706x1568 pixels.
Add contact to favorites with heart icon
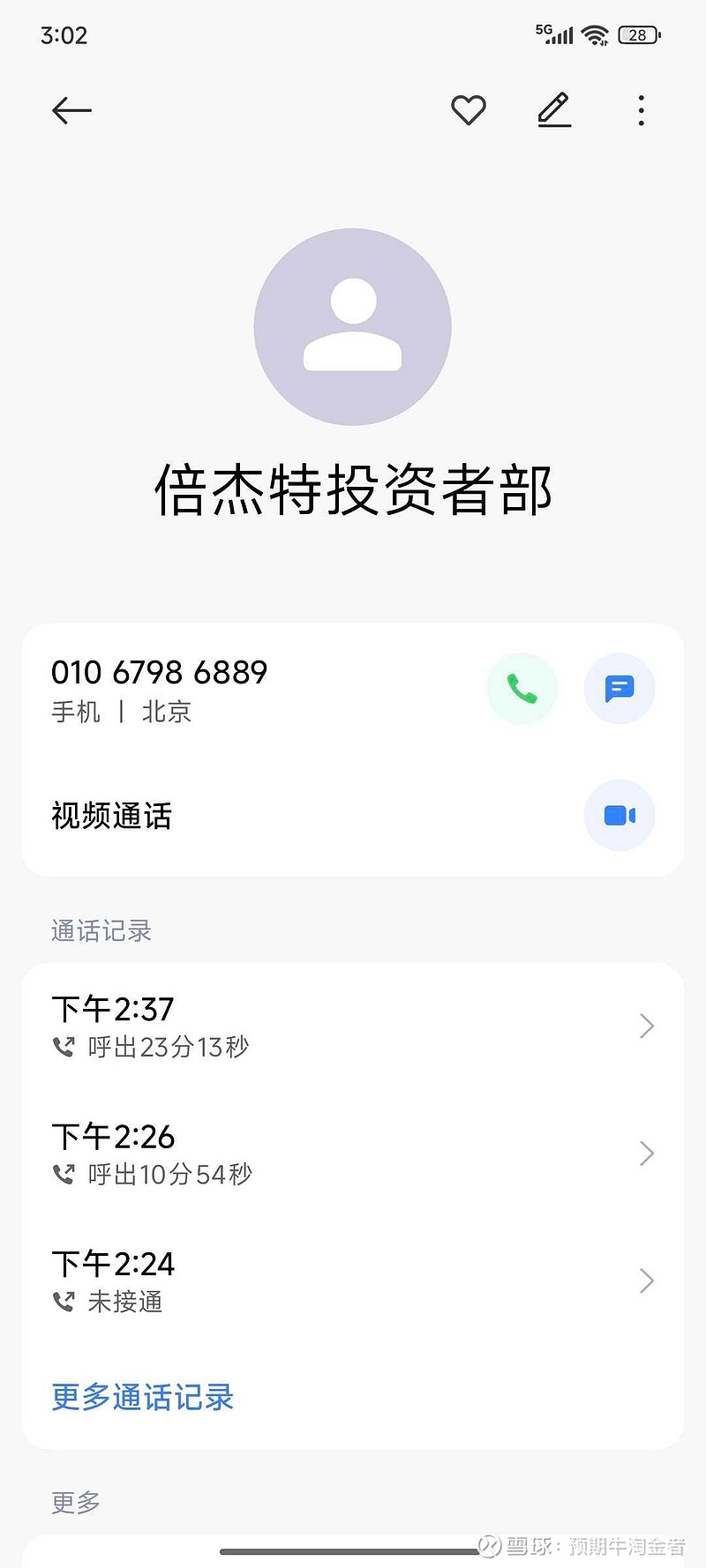coord(469,110)
